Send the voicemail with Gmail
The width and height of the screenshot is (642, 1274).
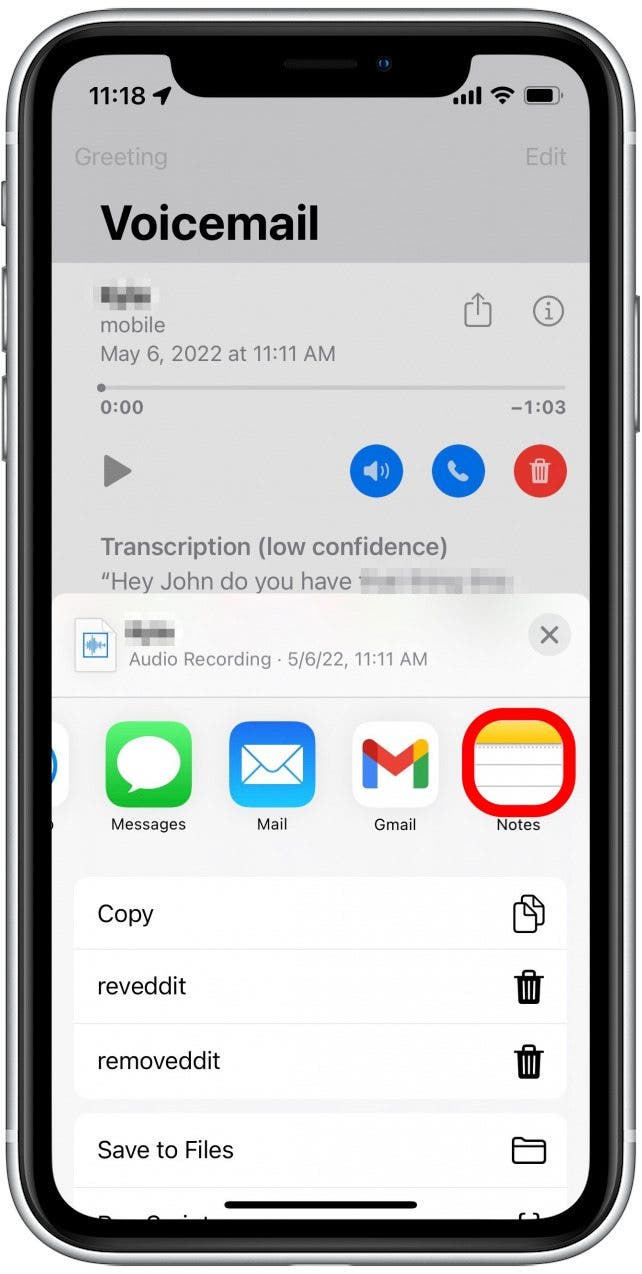coord(395,765)
